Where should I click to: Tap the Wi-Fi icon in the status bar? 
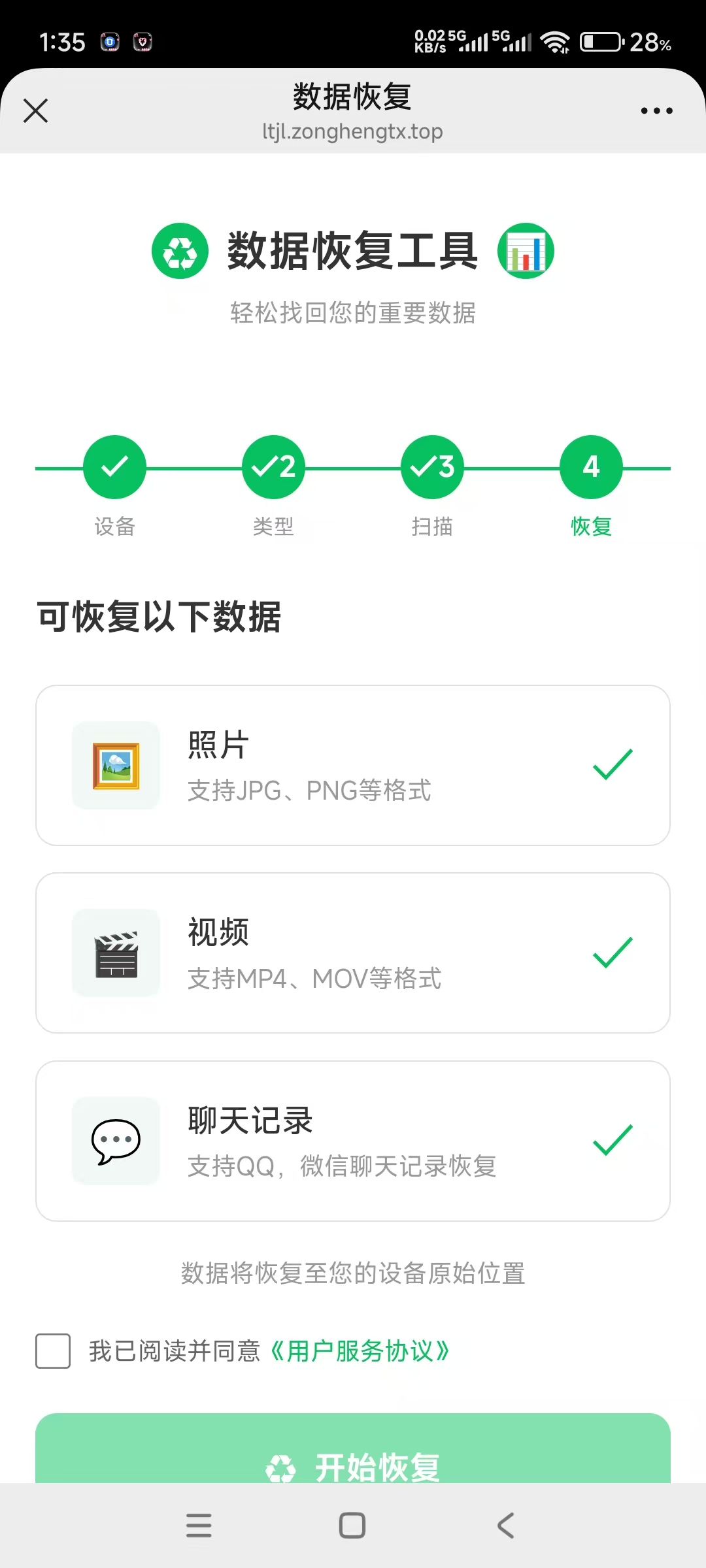click(554, 42)
